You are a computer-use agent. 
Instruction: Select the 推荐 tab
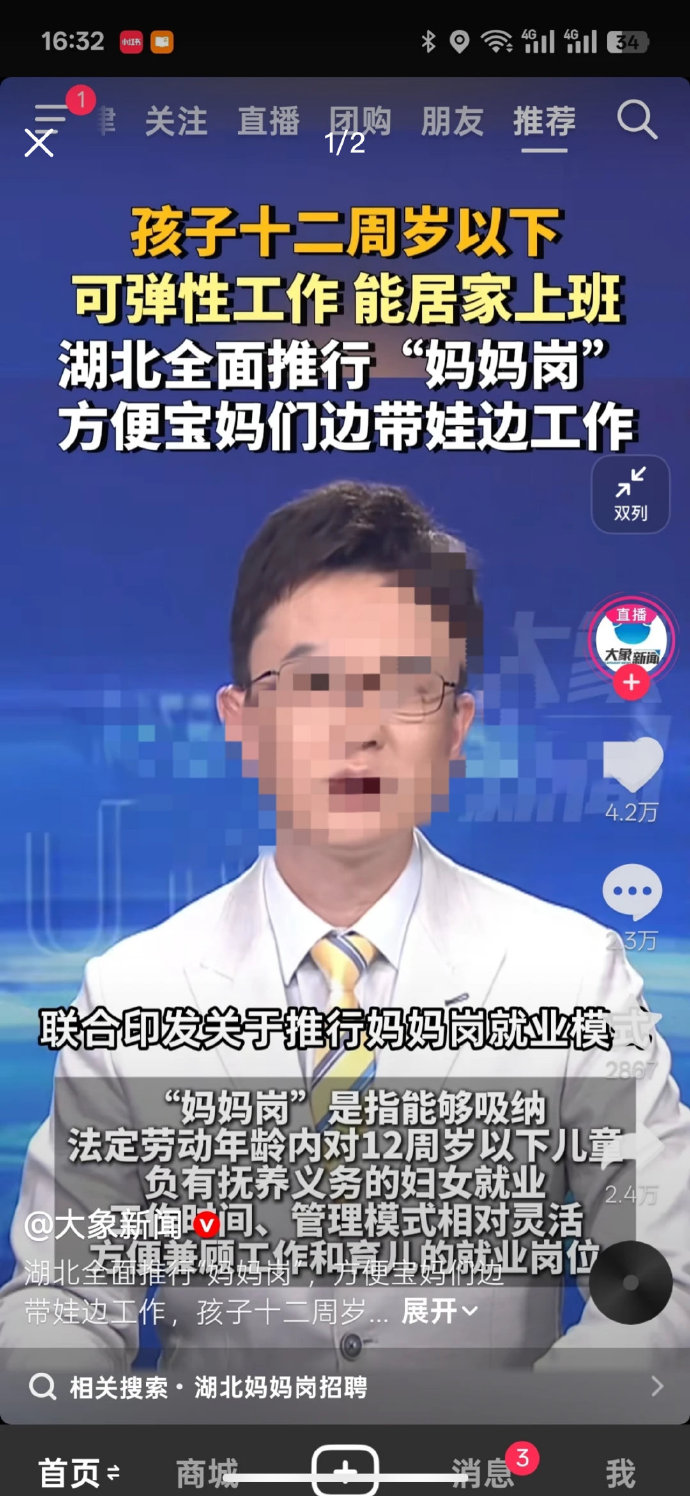tap(544, 122)
